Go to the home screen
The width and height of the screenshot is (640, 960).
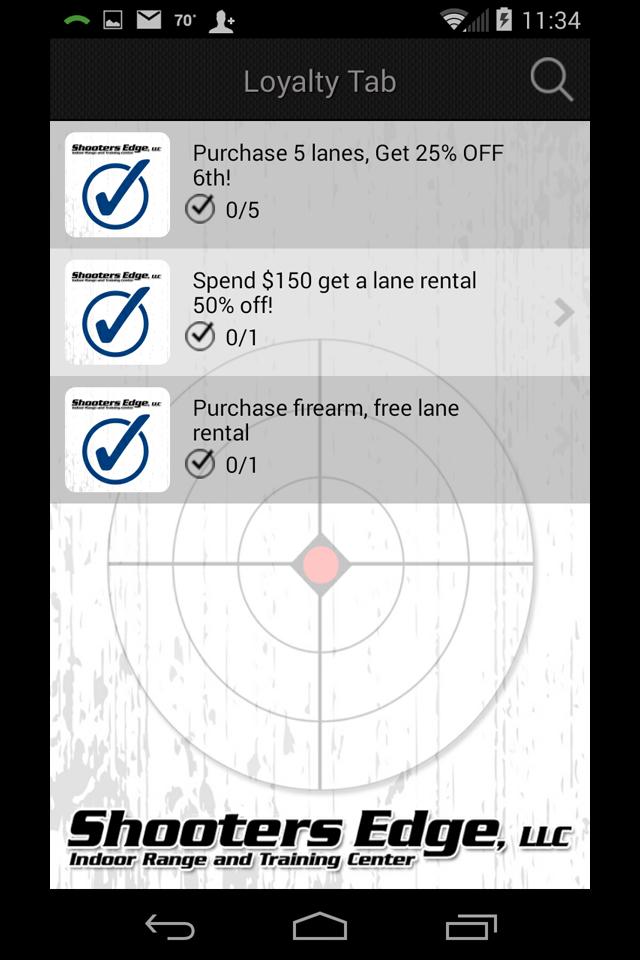tap(320, 927)
